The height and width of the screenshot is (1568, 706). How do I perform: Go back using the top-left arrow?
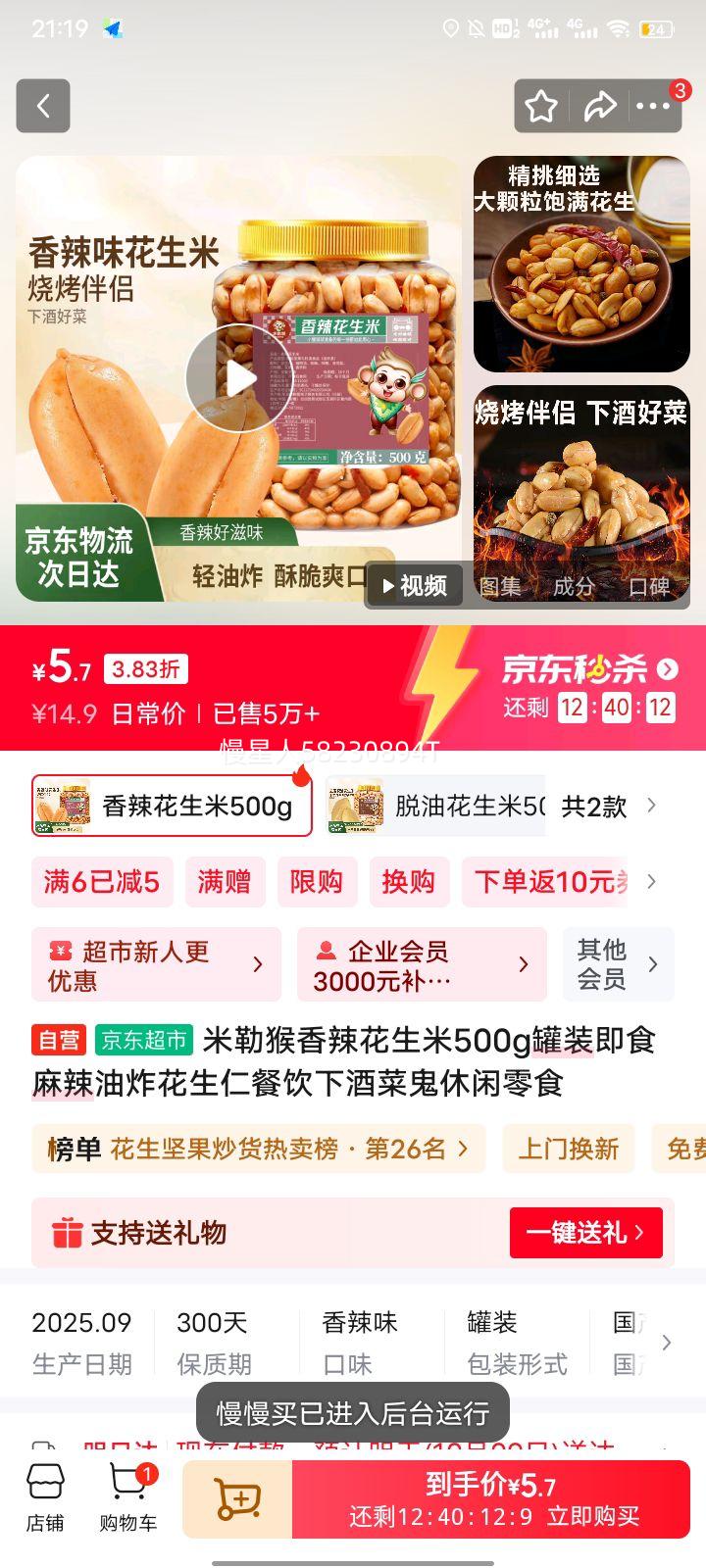tap(43, 106)
